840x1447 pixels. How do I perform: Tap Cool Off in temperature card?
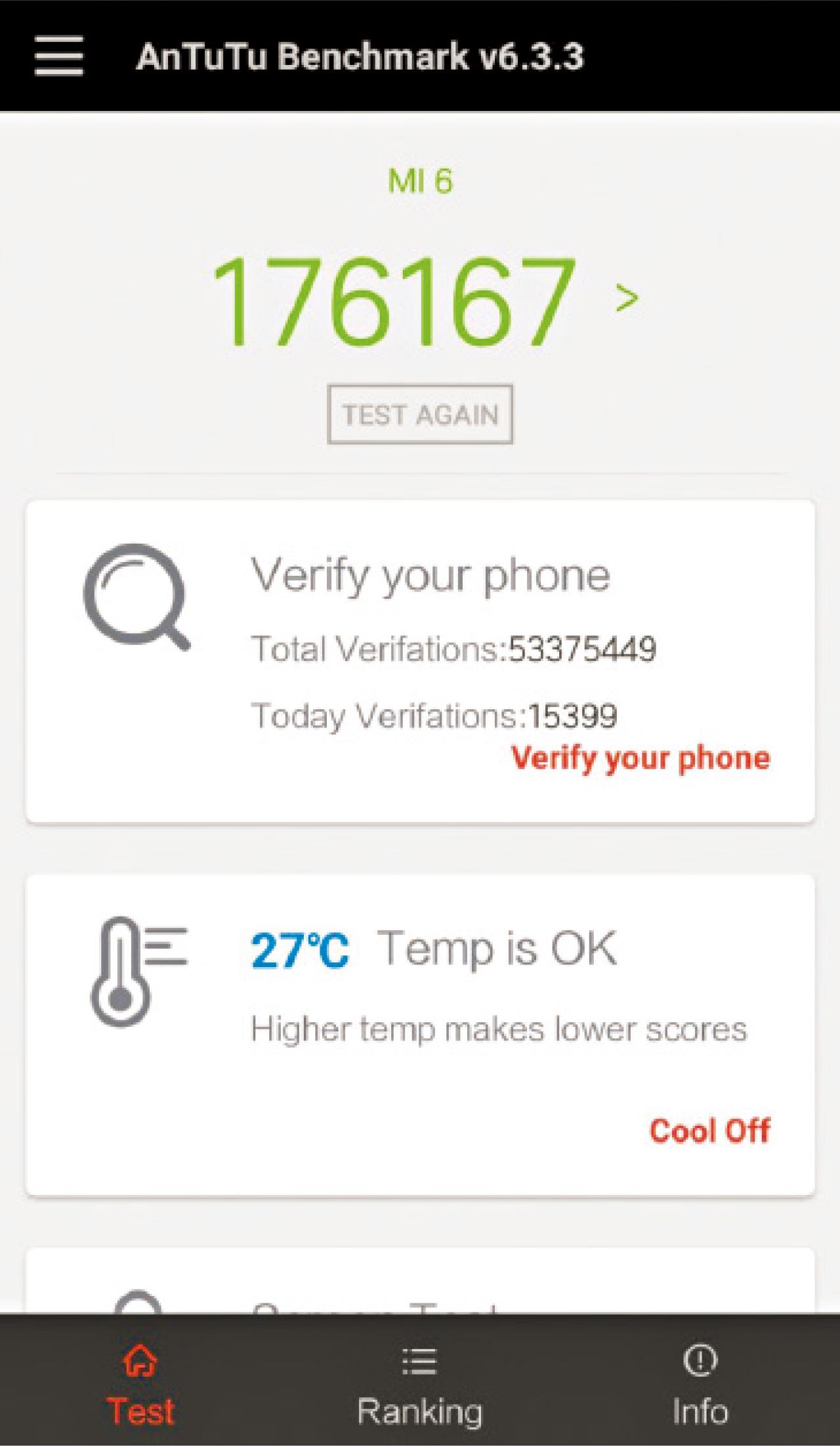[709, 1131]
